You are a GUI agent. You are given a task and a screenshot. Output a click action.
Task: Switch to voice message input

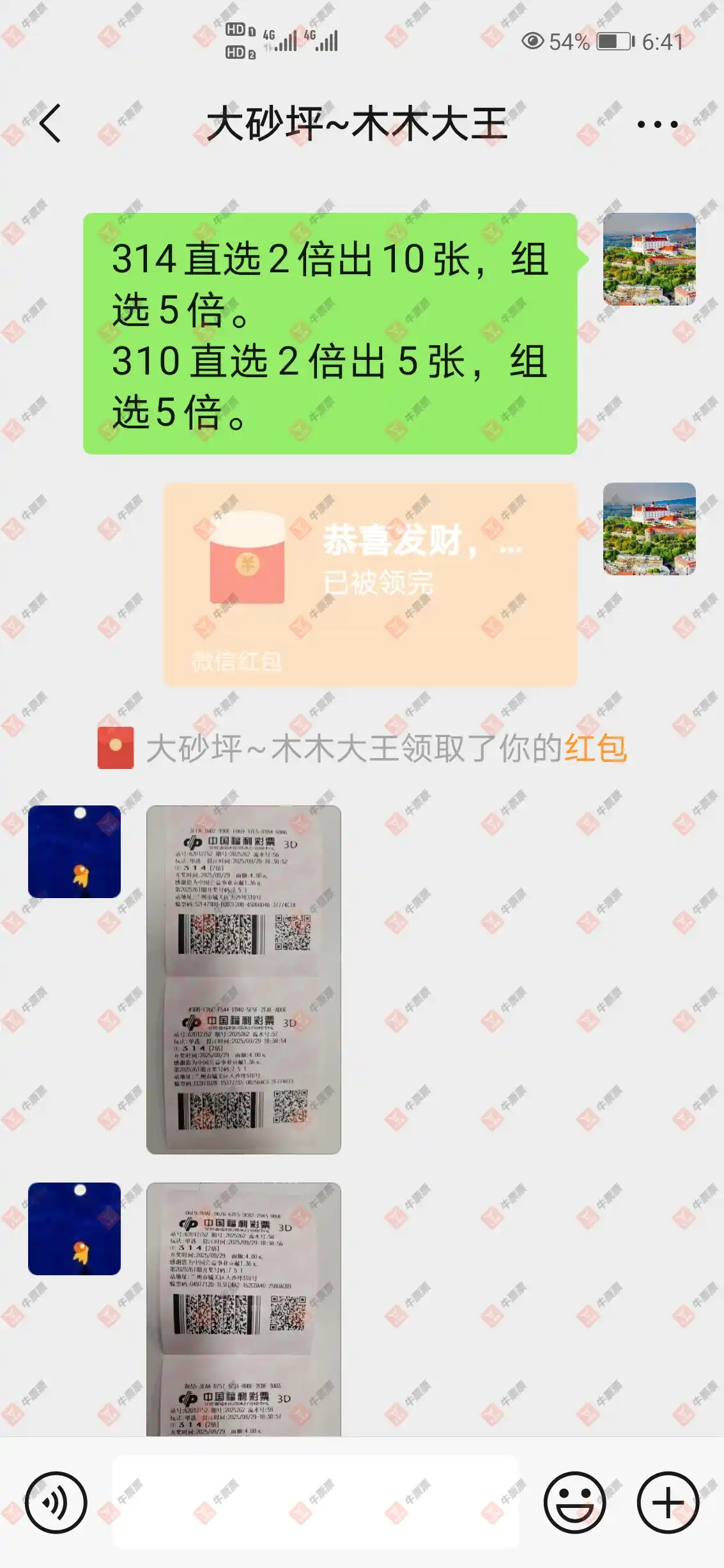coord(56,1502)
